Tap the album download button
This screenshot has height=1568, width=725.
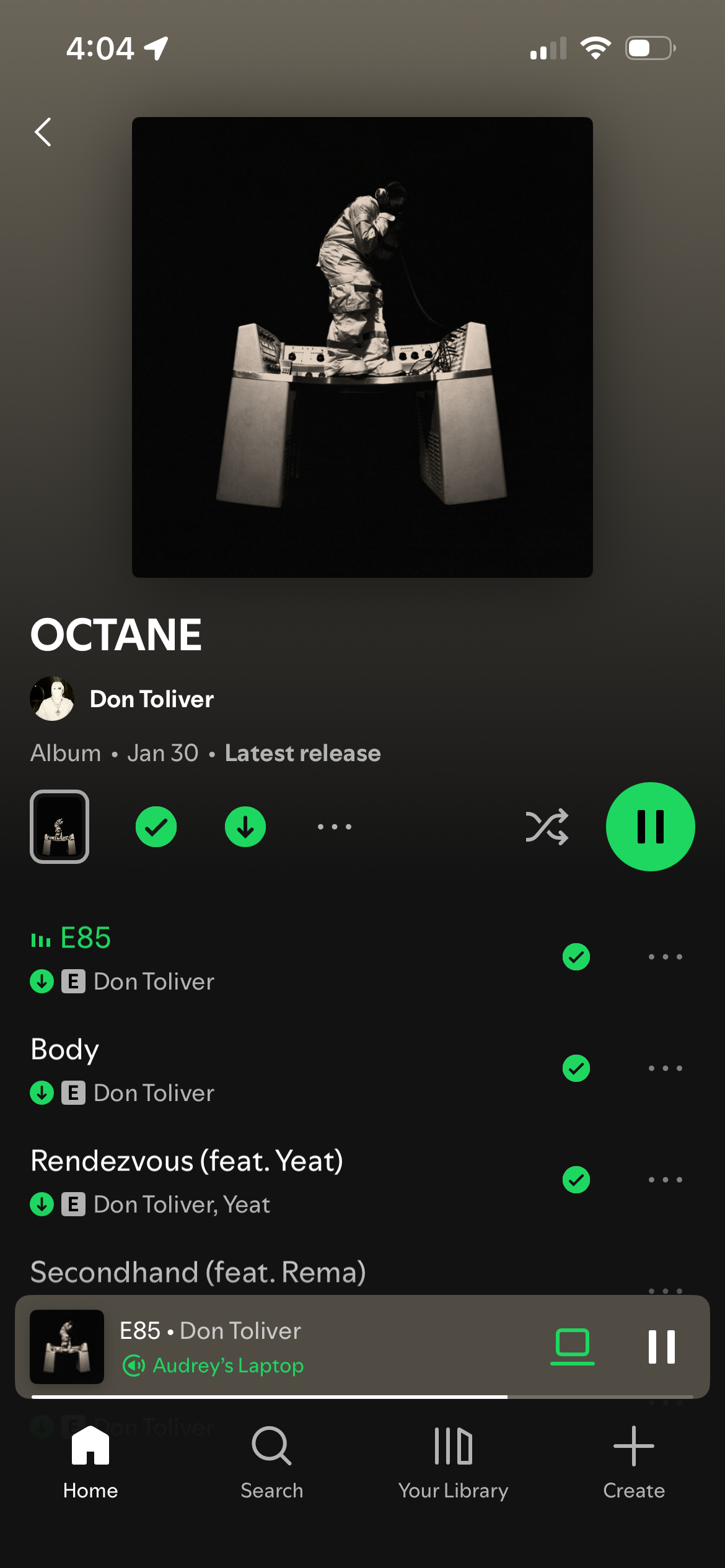245,827
